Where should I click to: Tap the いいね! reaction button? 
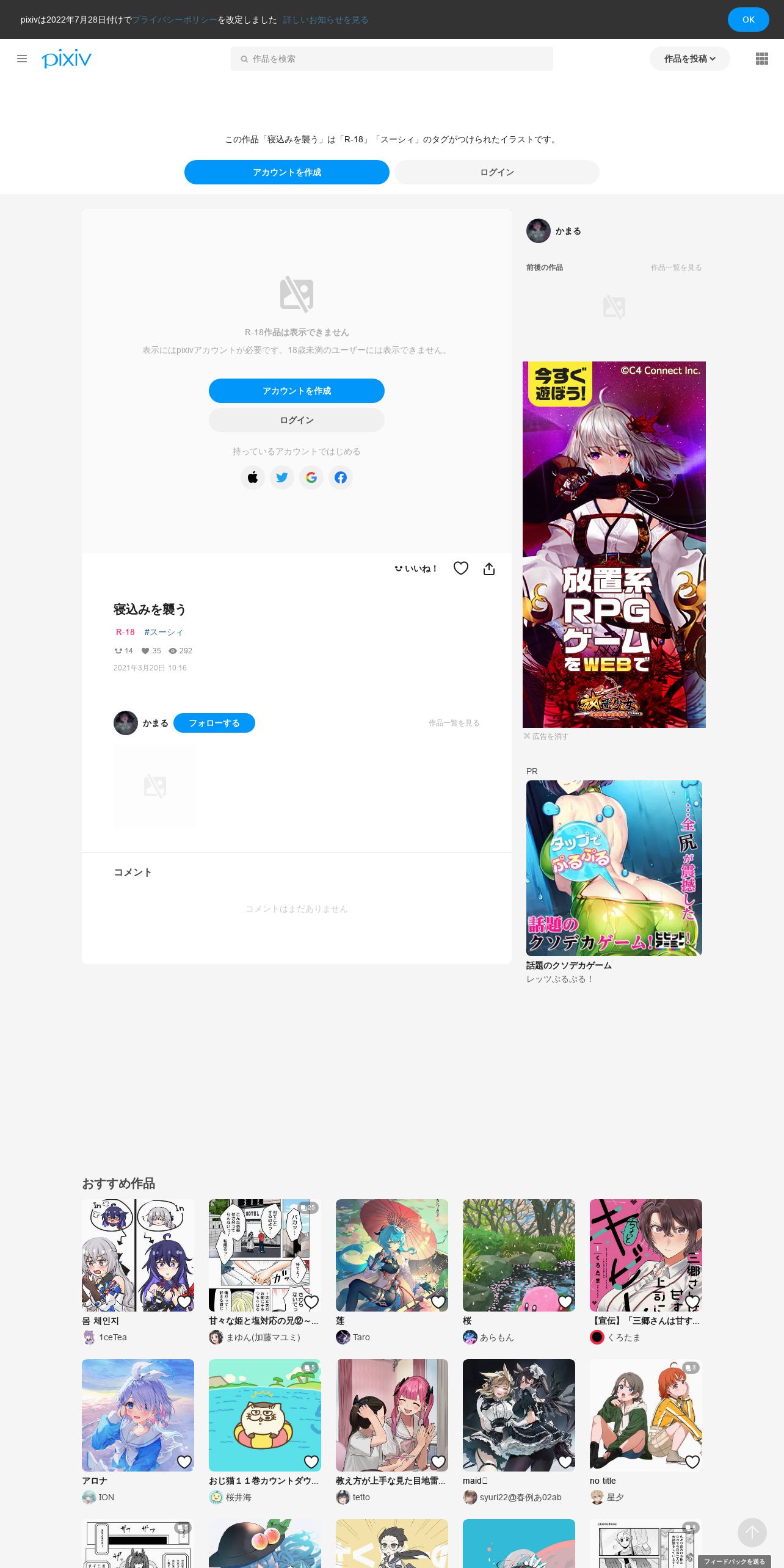[x=415, y=568]
